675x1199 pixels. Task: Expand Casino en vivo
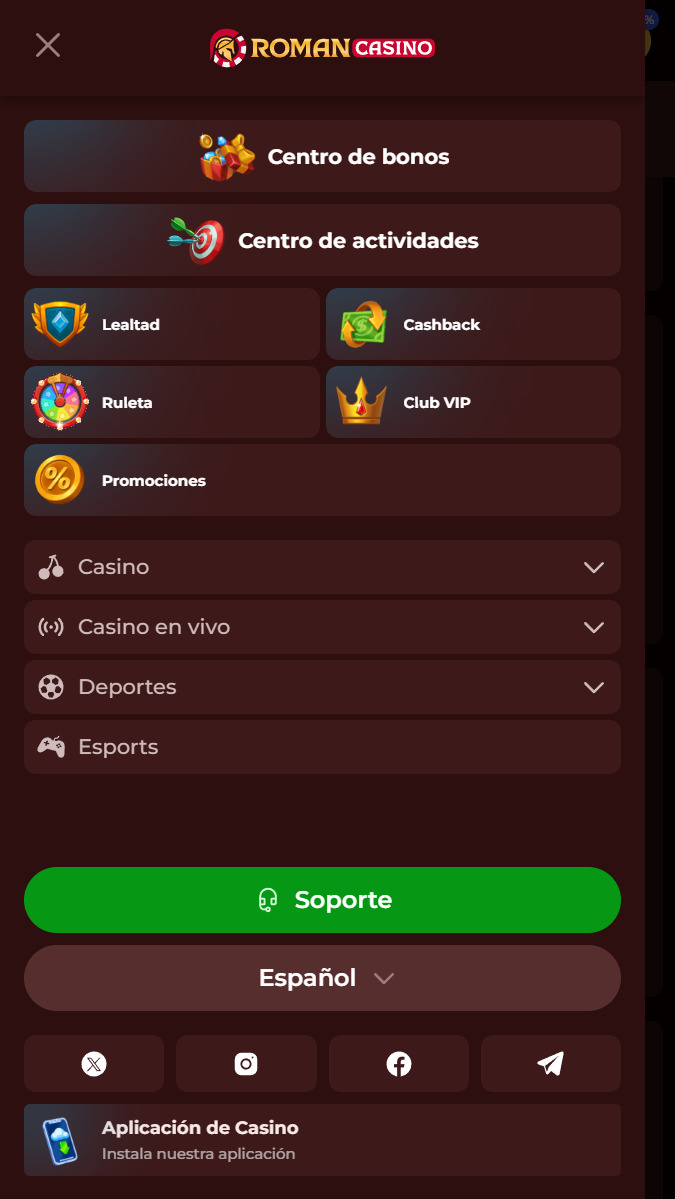322,627
